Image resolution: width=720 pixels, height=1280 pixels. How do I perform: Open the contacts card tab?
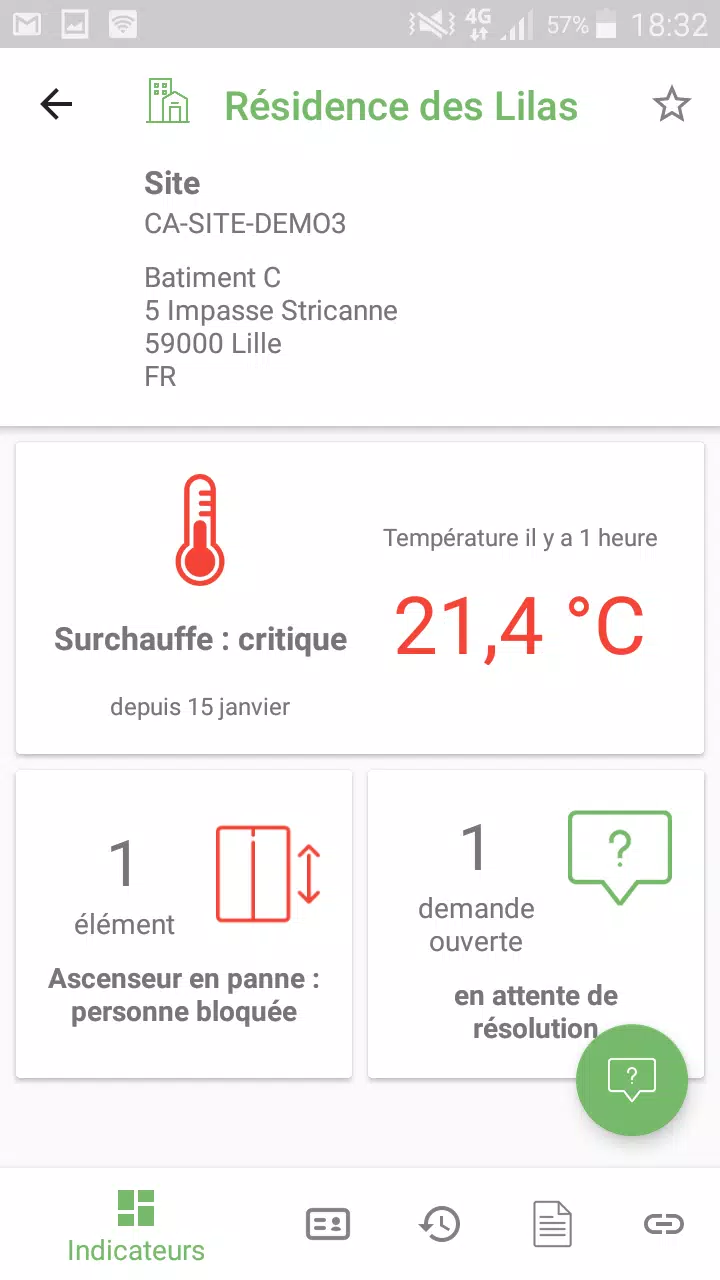328,1224
